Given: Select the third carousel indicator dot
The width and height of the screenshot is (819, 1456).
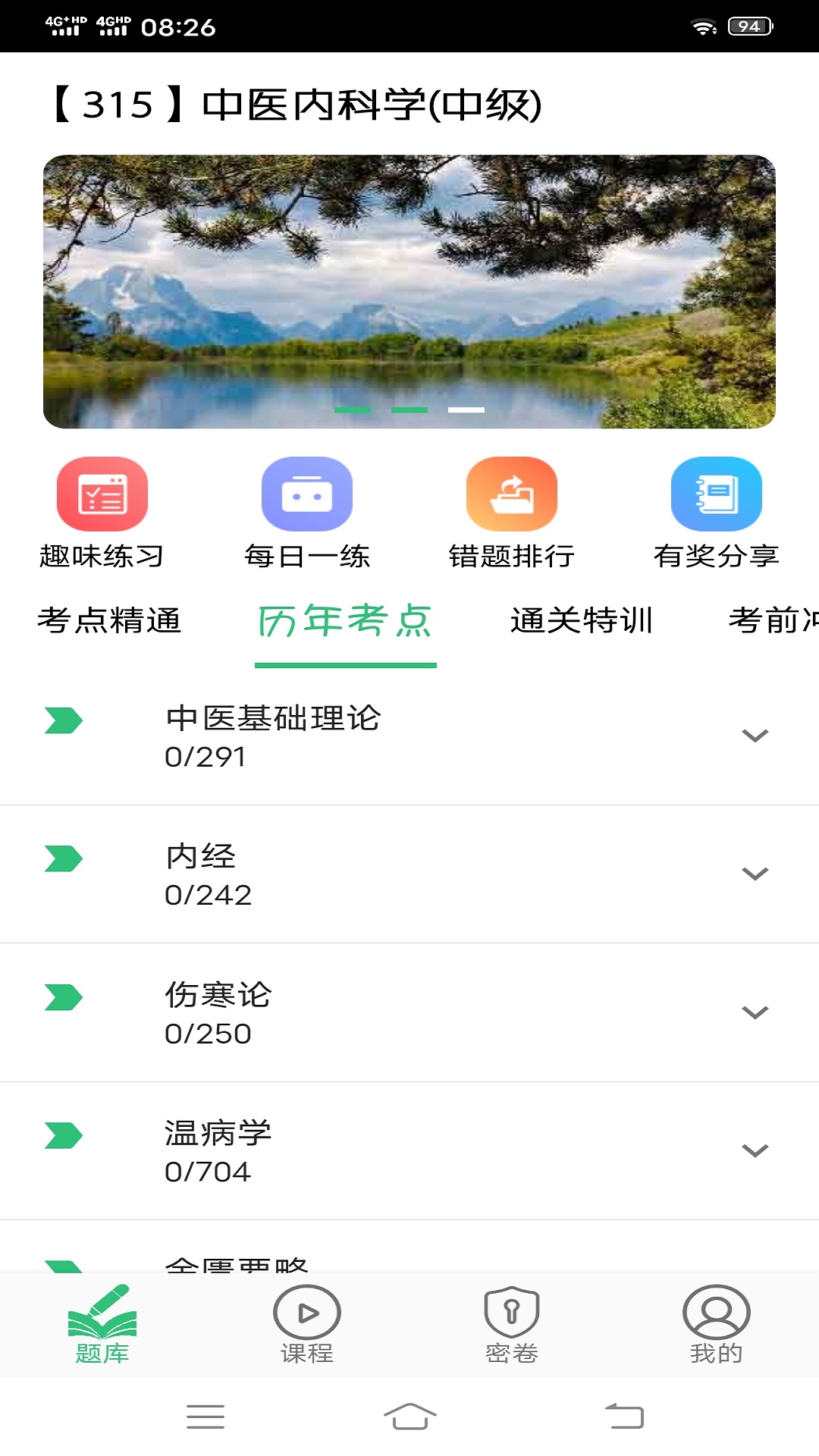Looking at the screenshot, I should pyautogui.click(x=468, y=409).
